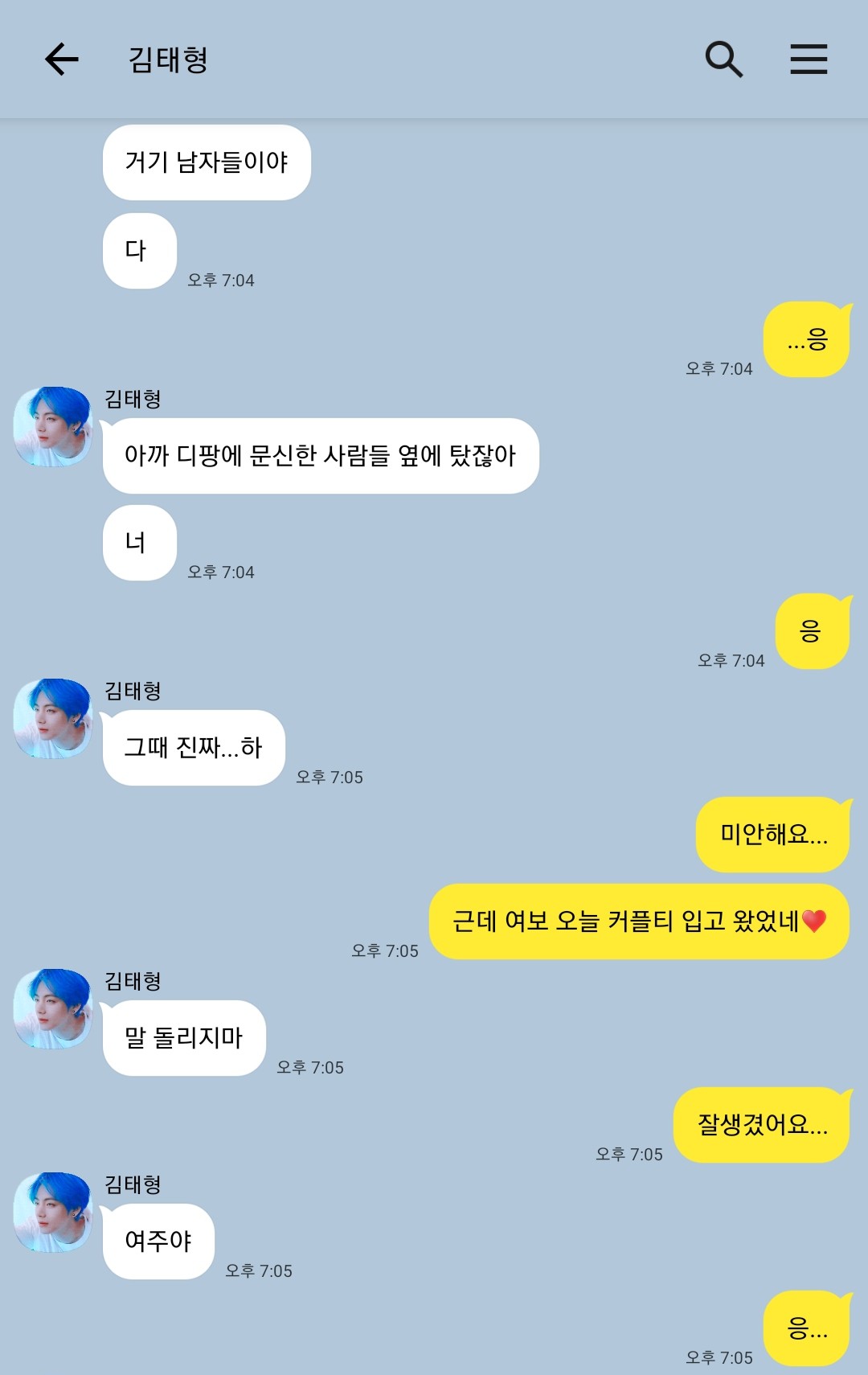View 김태형's profile photo above '여주야'
Image resolution: width=868 pixels, height=1375 pixels.
click(x=53, y=1212)
